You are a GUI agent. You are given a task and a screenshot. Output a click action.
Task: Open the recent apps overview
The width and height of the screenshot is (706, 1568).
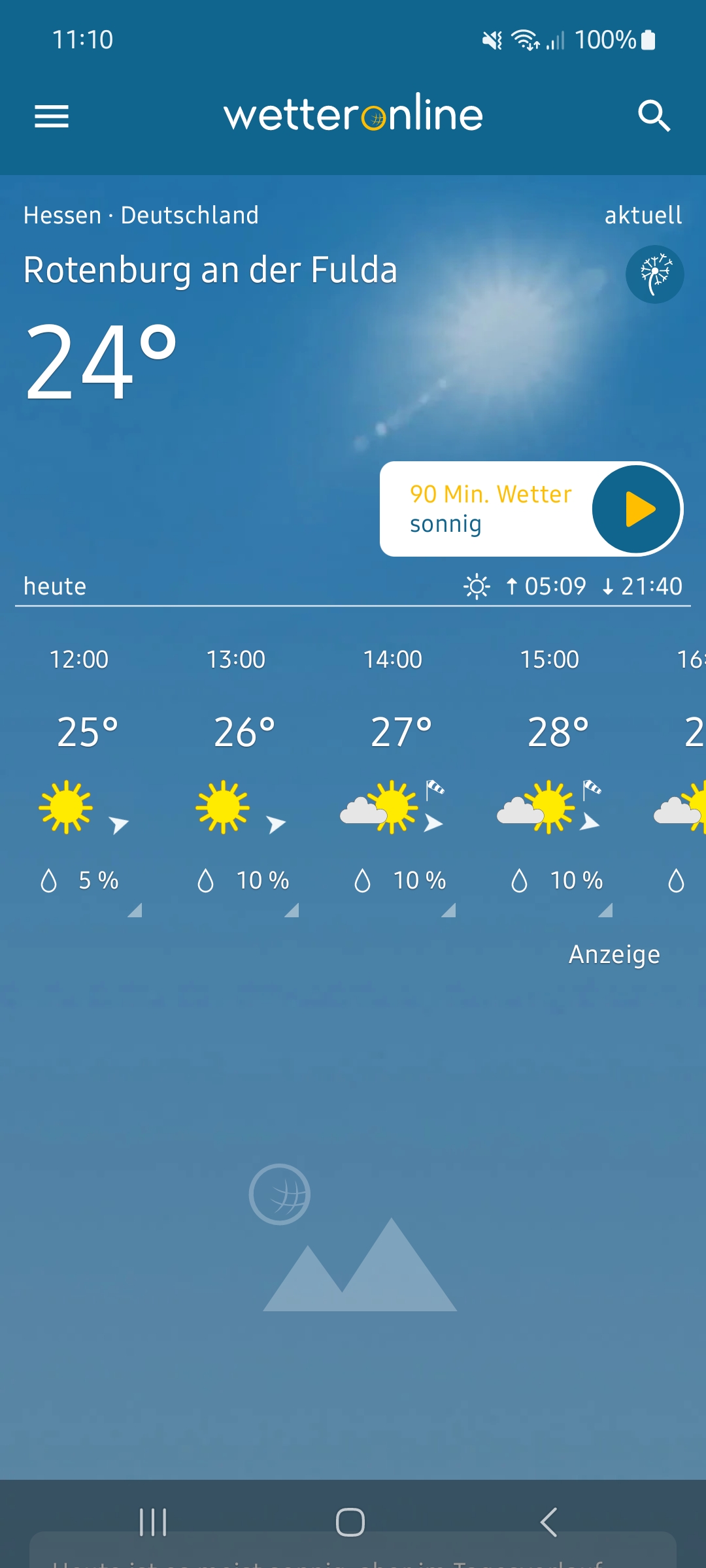pyautogui.click(x=153, y=1522)
